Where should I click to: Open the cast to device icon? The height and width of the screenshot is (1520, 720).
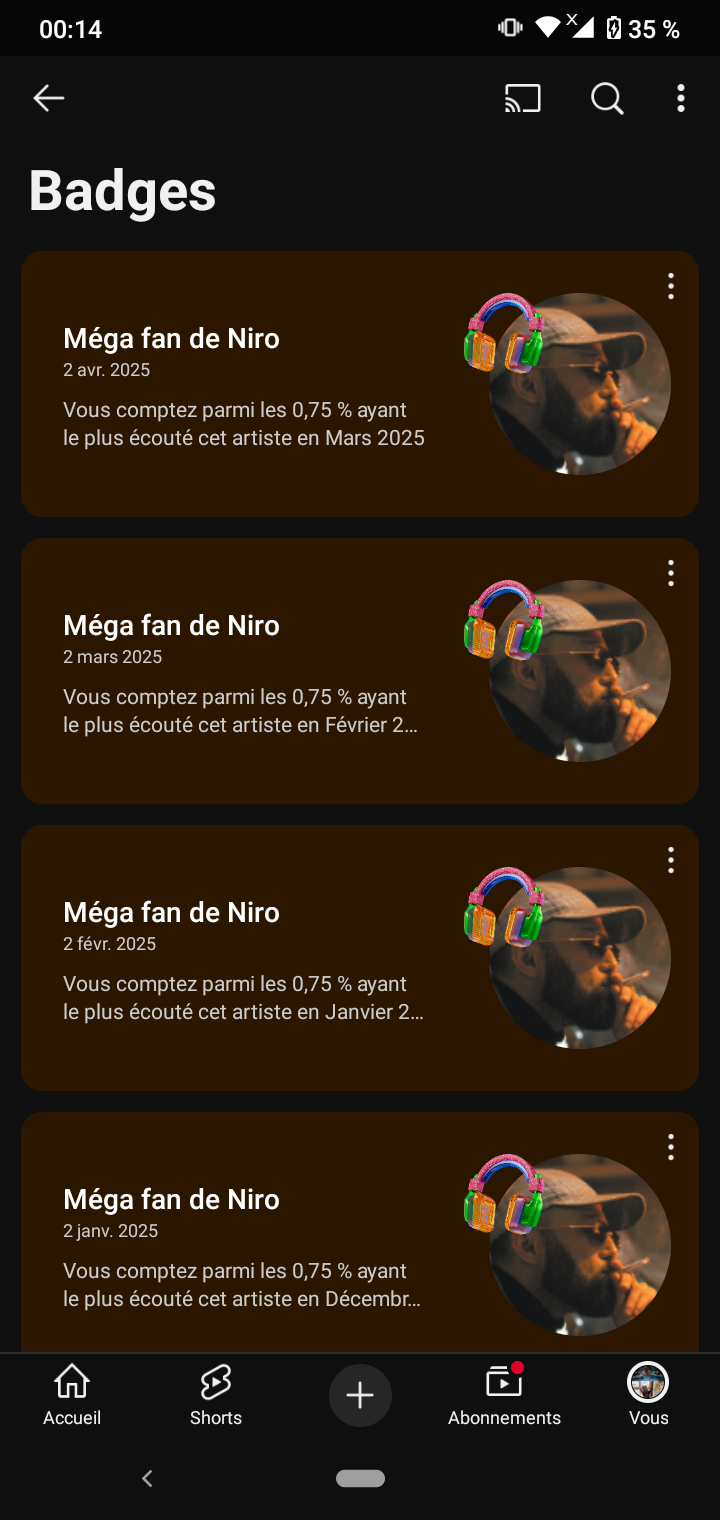523,98
